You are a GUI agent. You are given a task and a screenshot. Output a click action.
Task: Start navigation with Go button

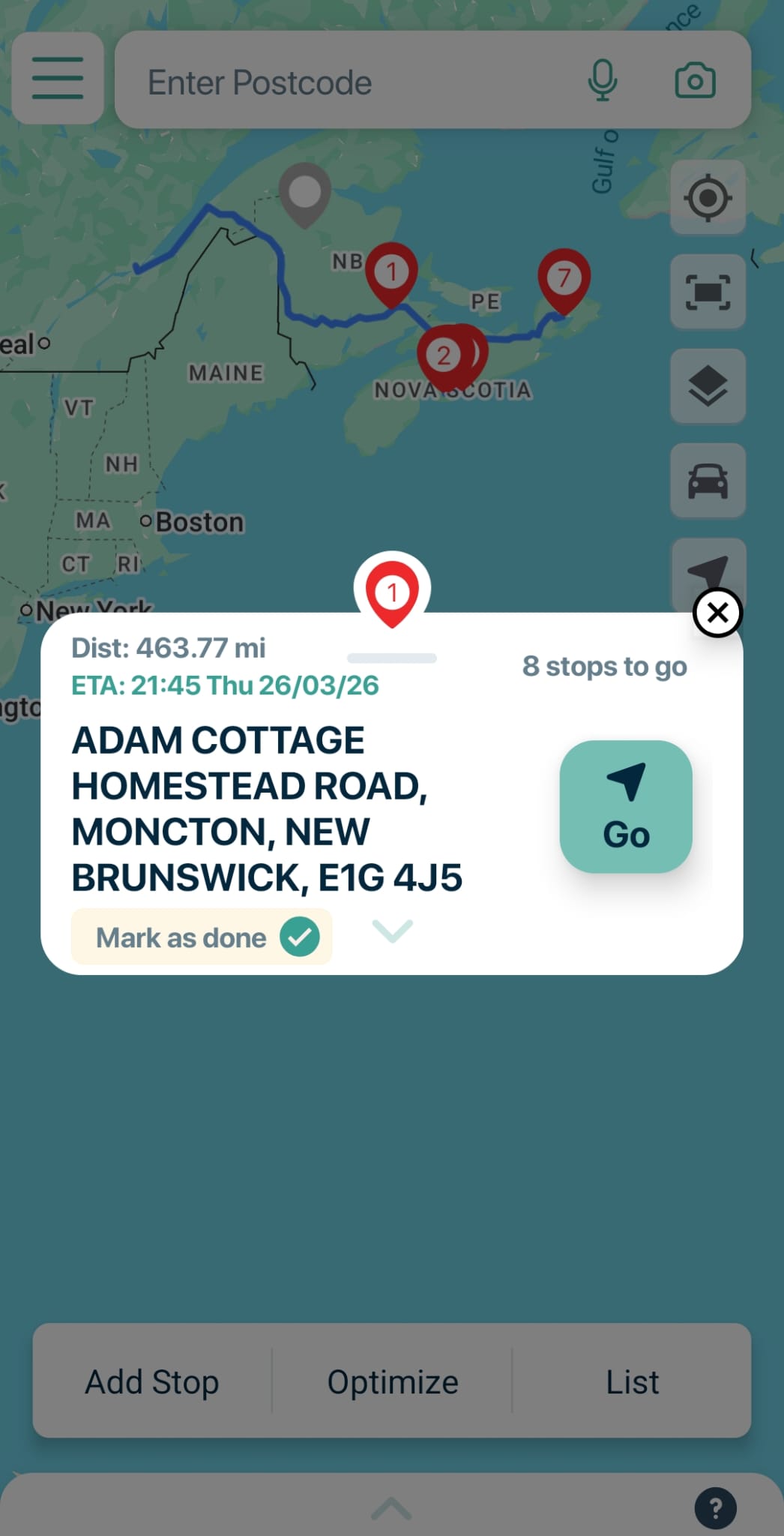[626, 806]
